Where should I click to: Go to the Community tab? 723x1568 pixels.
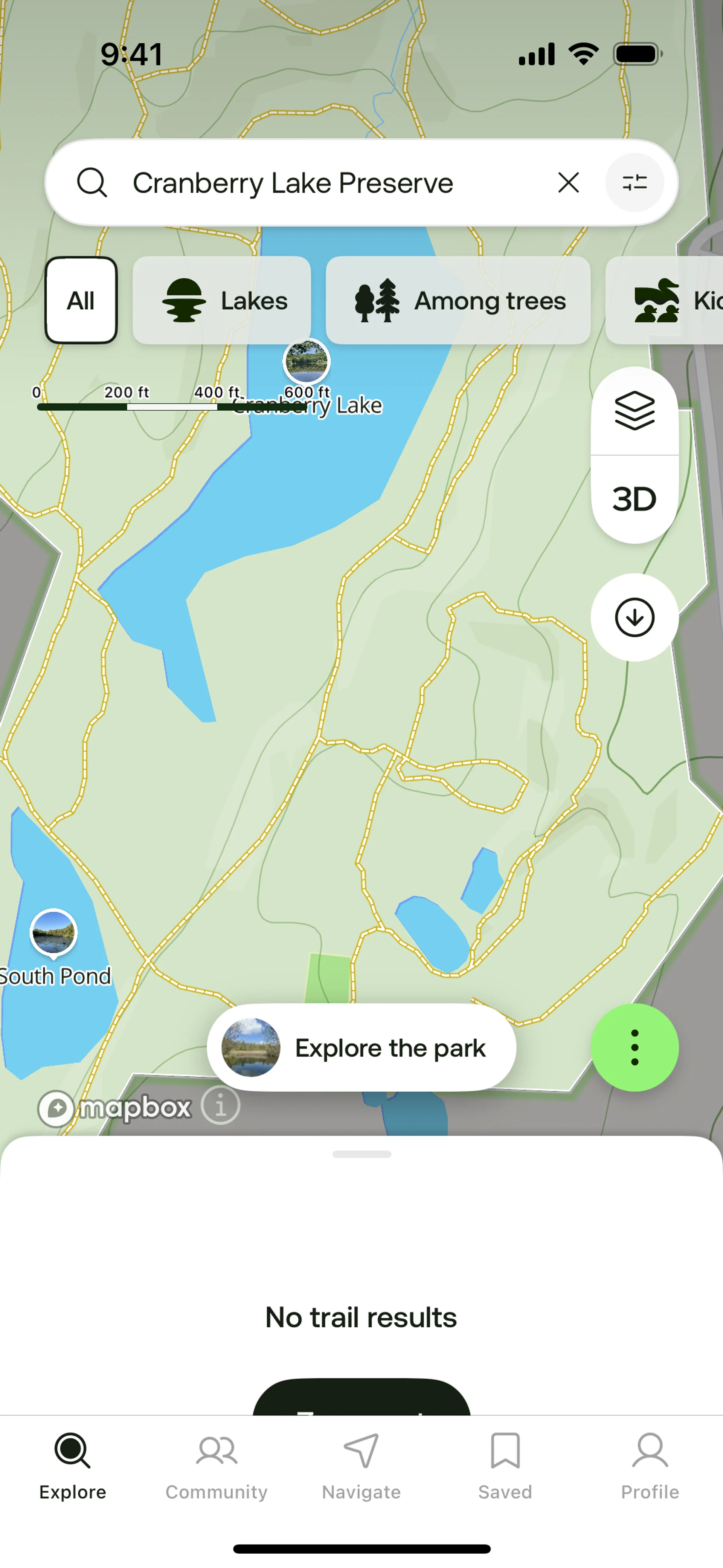pos(217,1467)
